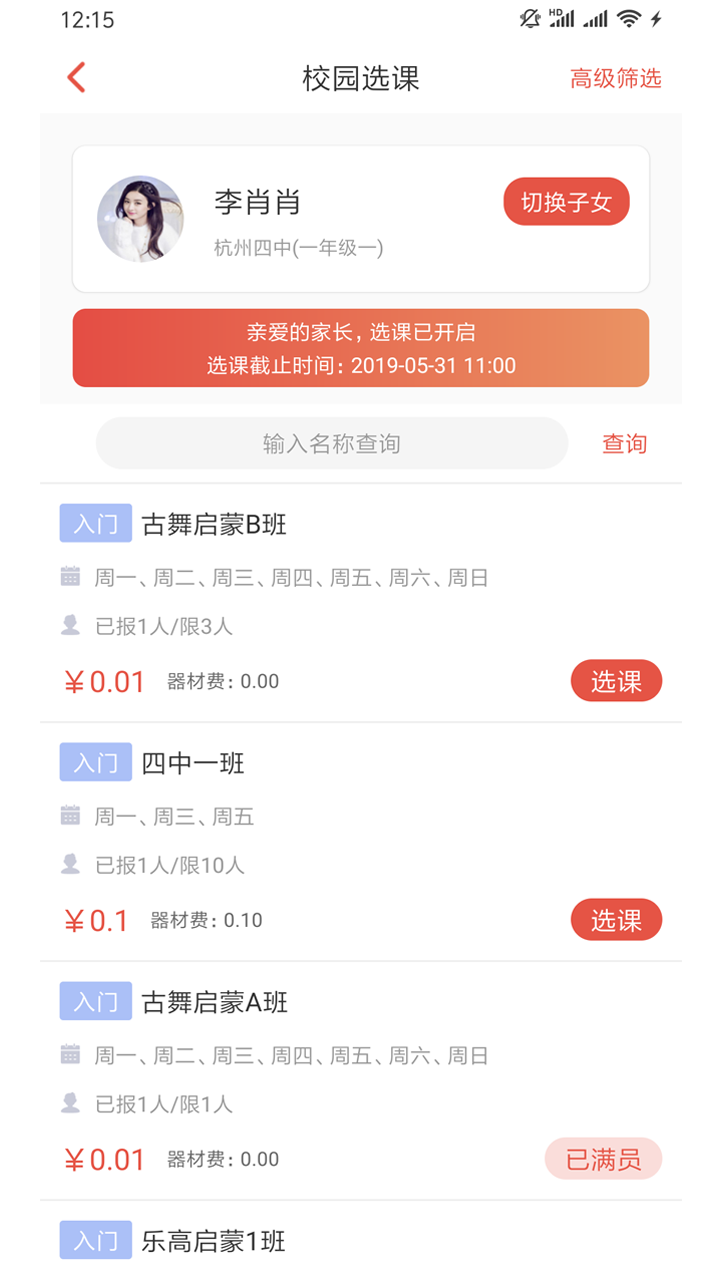Tap 查询 to search courses

[x=625, y=443]
